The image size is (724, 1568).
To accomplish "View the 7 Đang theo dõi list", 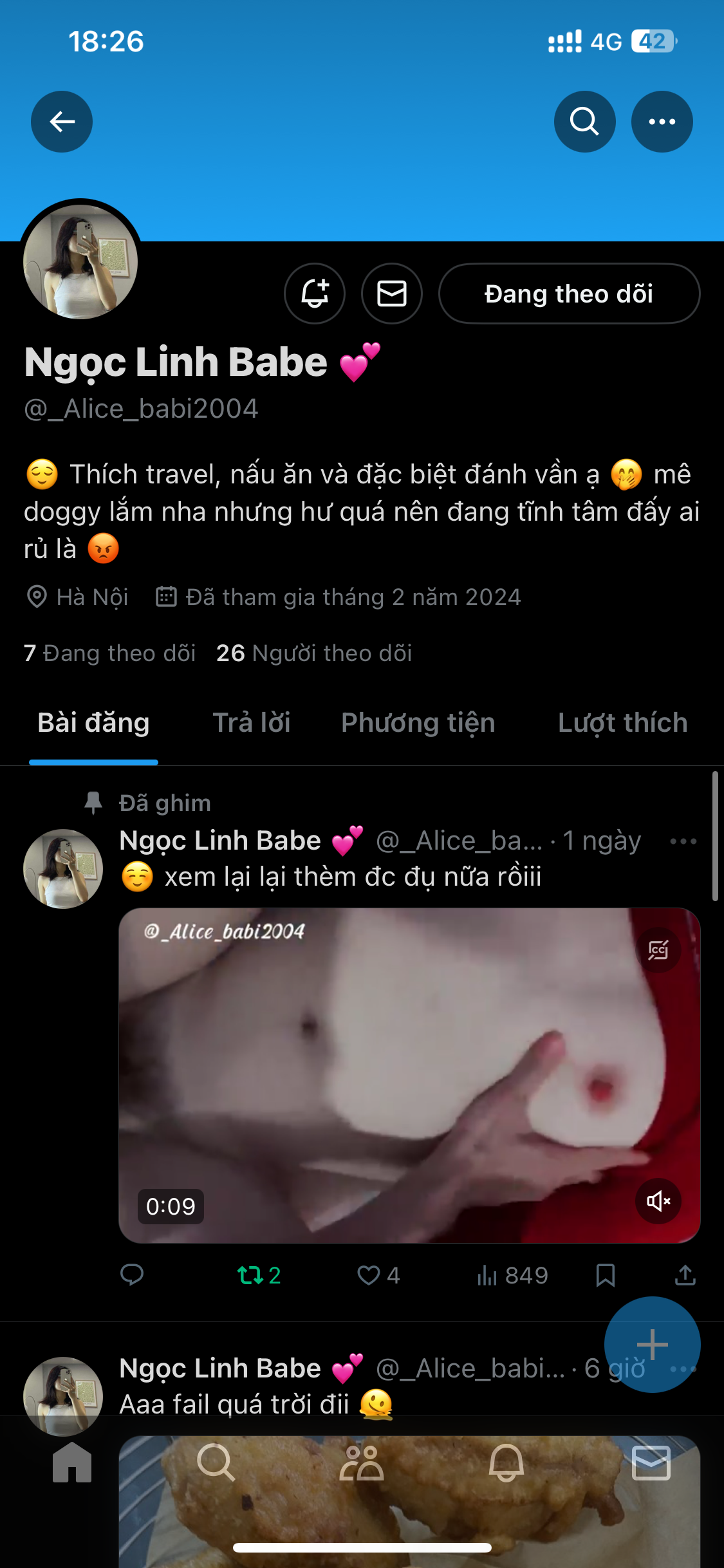I will (110, 653).
